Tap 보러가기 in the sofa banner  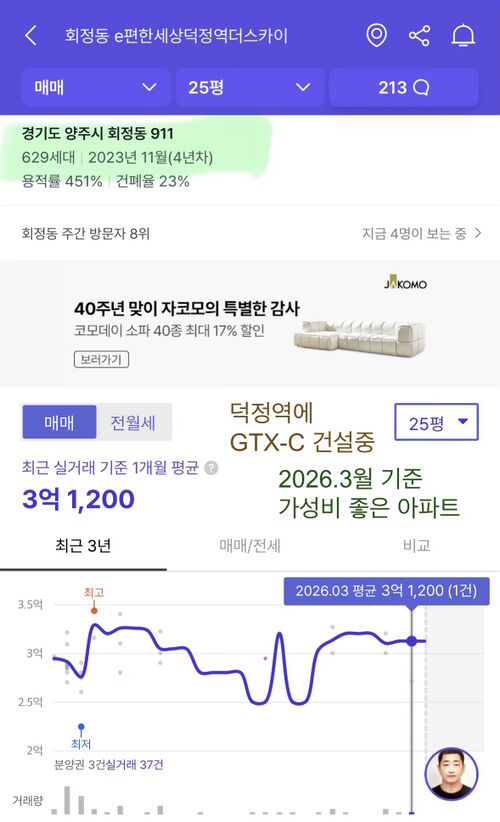(101, 360)
